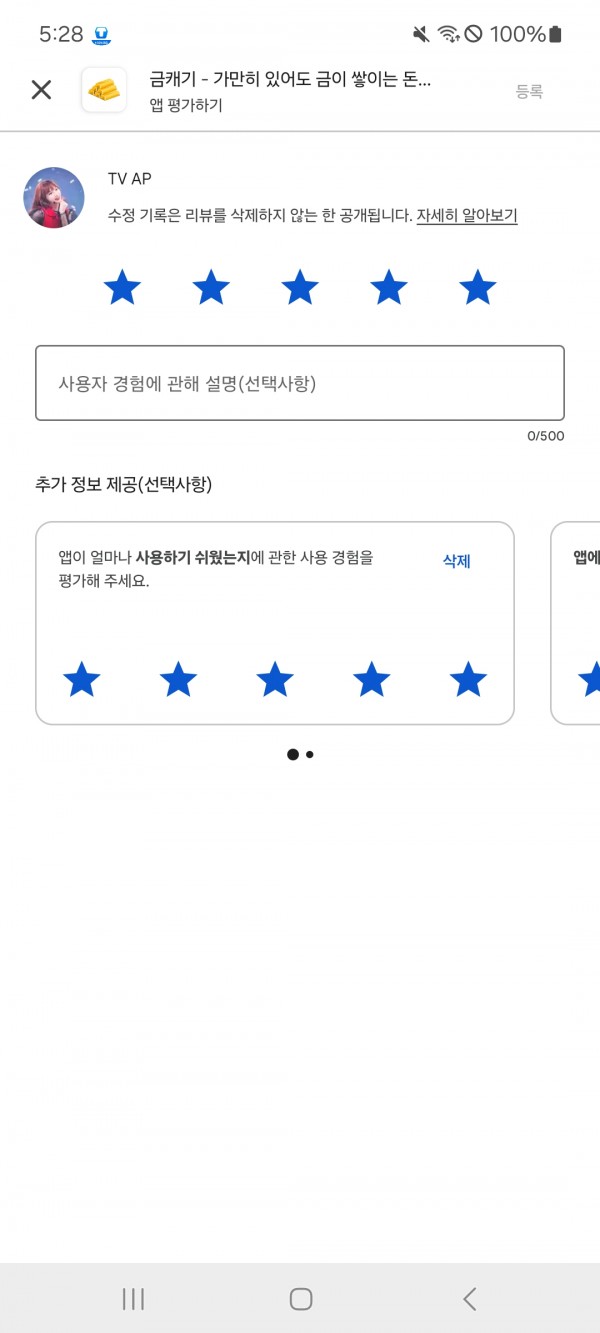Set overall rating to one star
Screen dimensions: 600x1333
click(x=122, y=288)
